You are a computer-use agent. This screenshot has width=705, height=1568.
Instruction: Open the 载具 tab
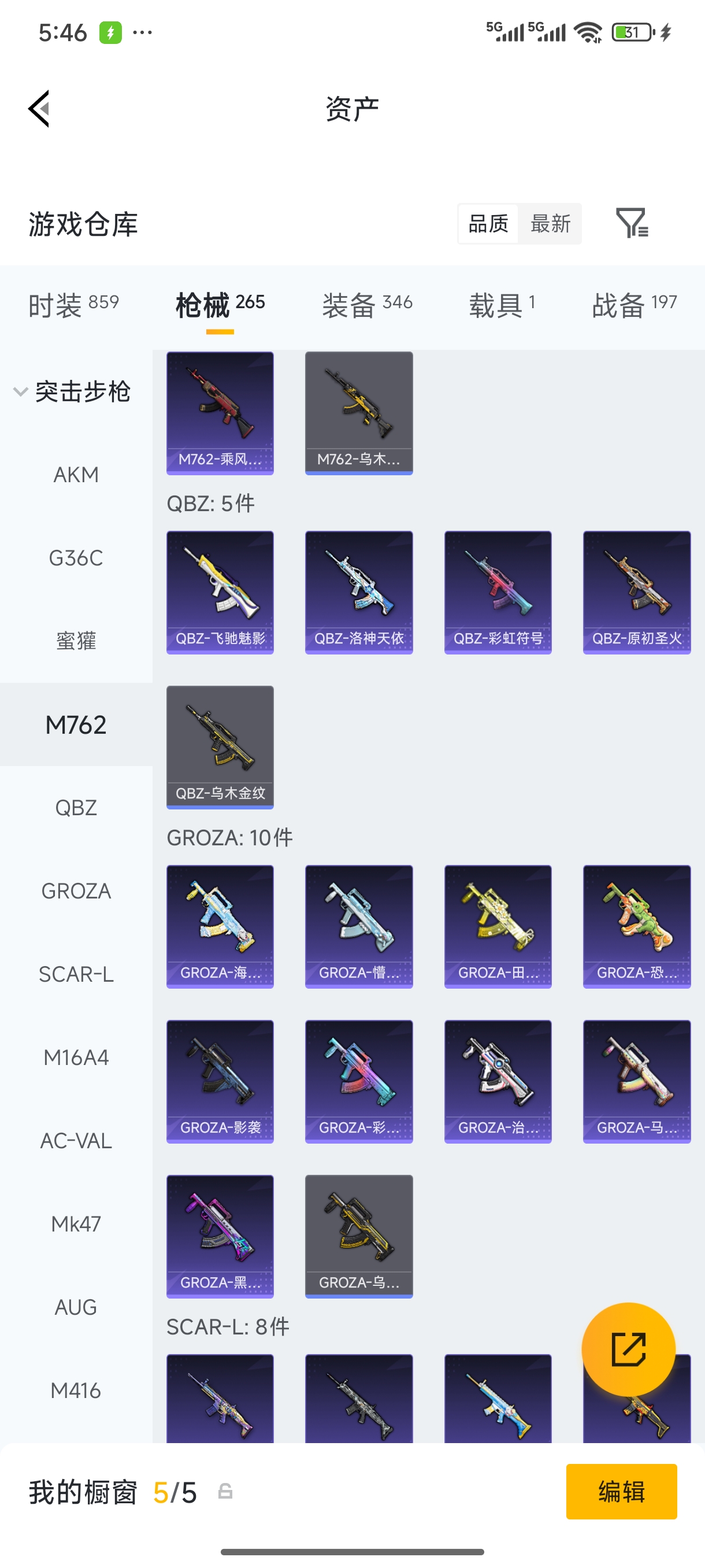click(502, 304)
